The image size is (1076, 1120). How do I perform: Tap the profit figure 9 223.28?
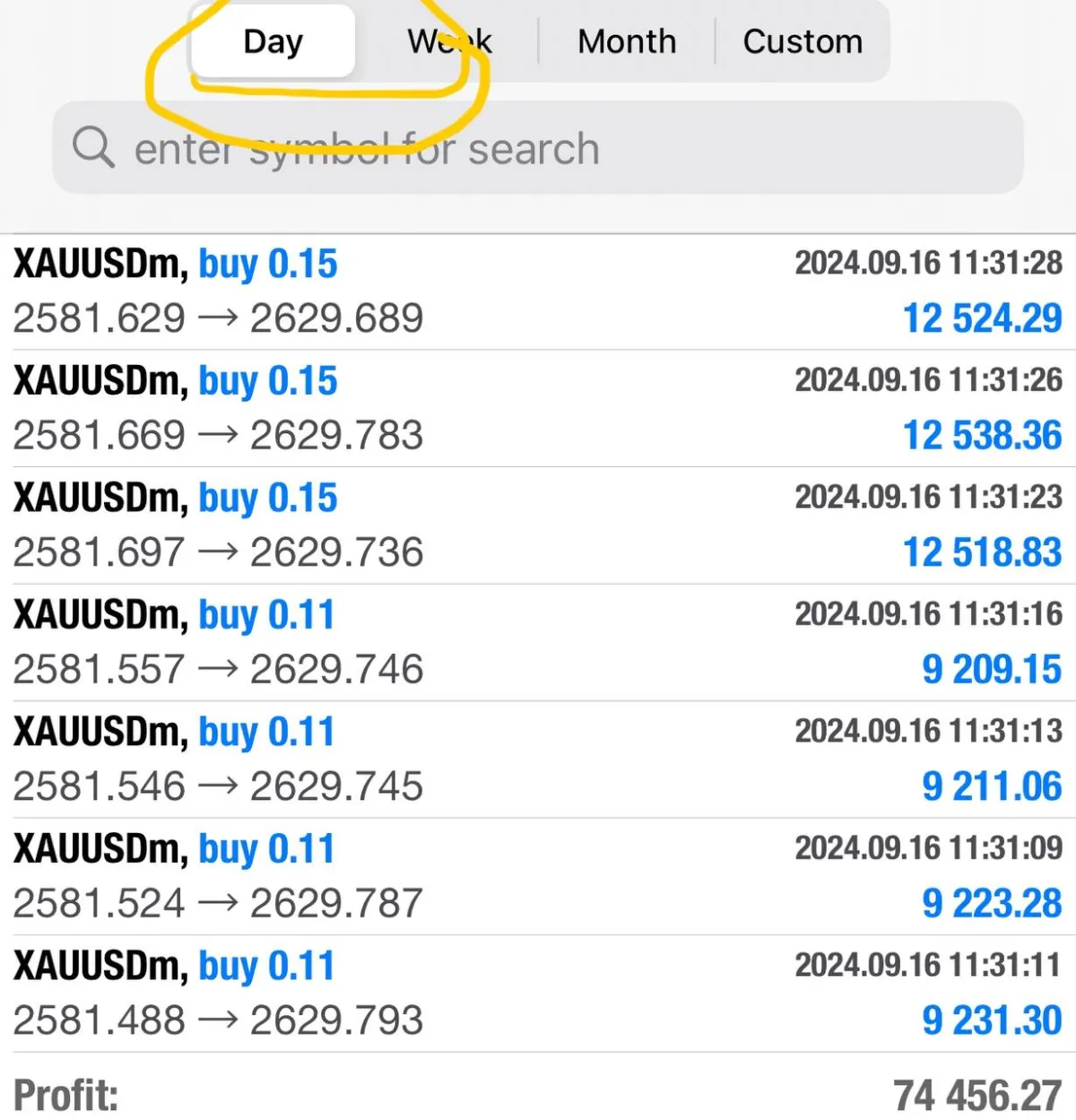coord(988,903)
